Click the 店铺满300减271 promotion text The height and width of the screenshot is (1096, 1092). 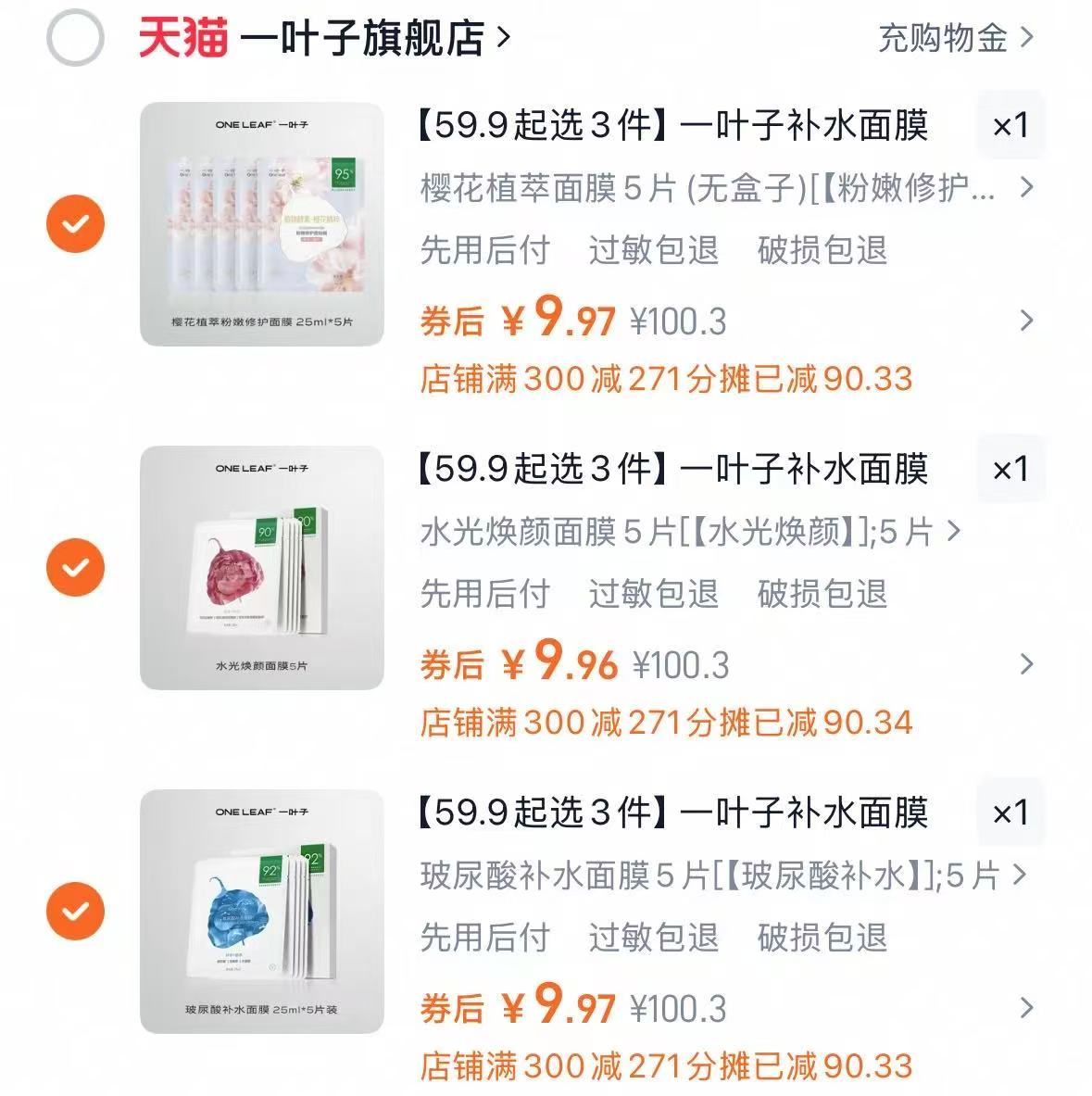pyautogui.click(x=665, y=378)
